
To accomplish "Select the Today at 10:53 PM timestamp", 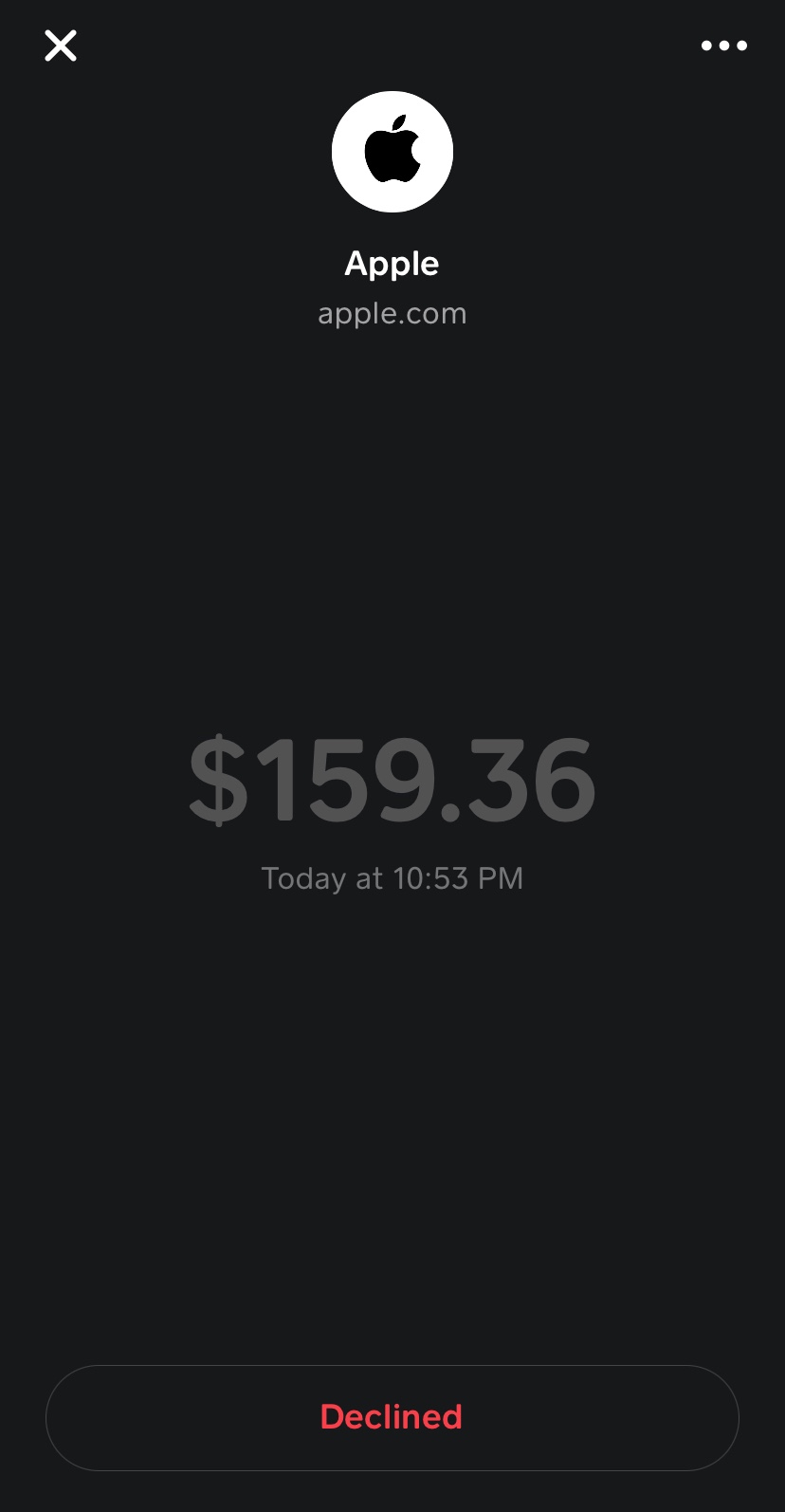I will click(392, 877).
